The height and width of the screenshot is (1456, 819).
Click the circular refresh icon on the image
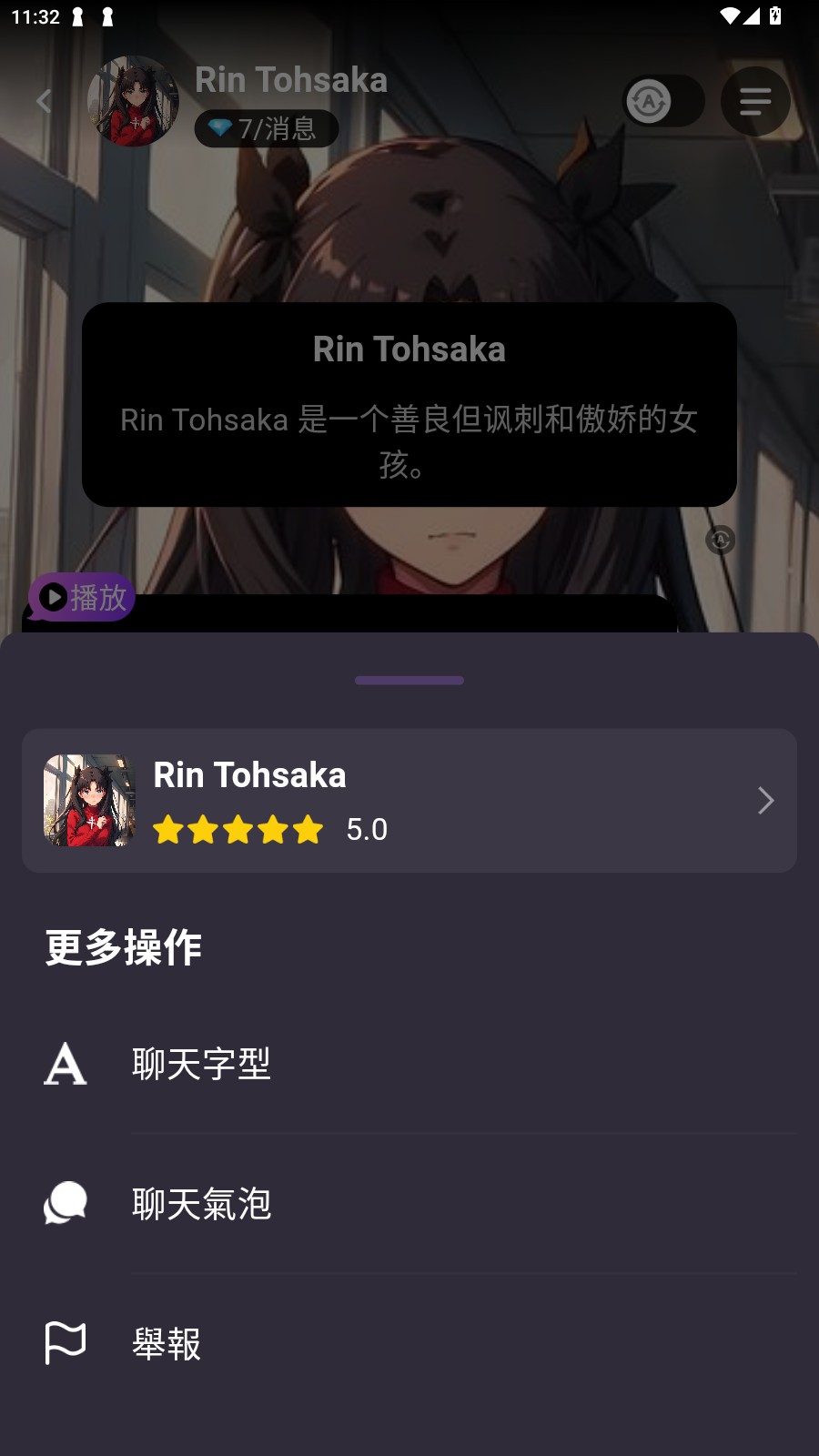pos(721,541)
